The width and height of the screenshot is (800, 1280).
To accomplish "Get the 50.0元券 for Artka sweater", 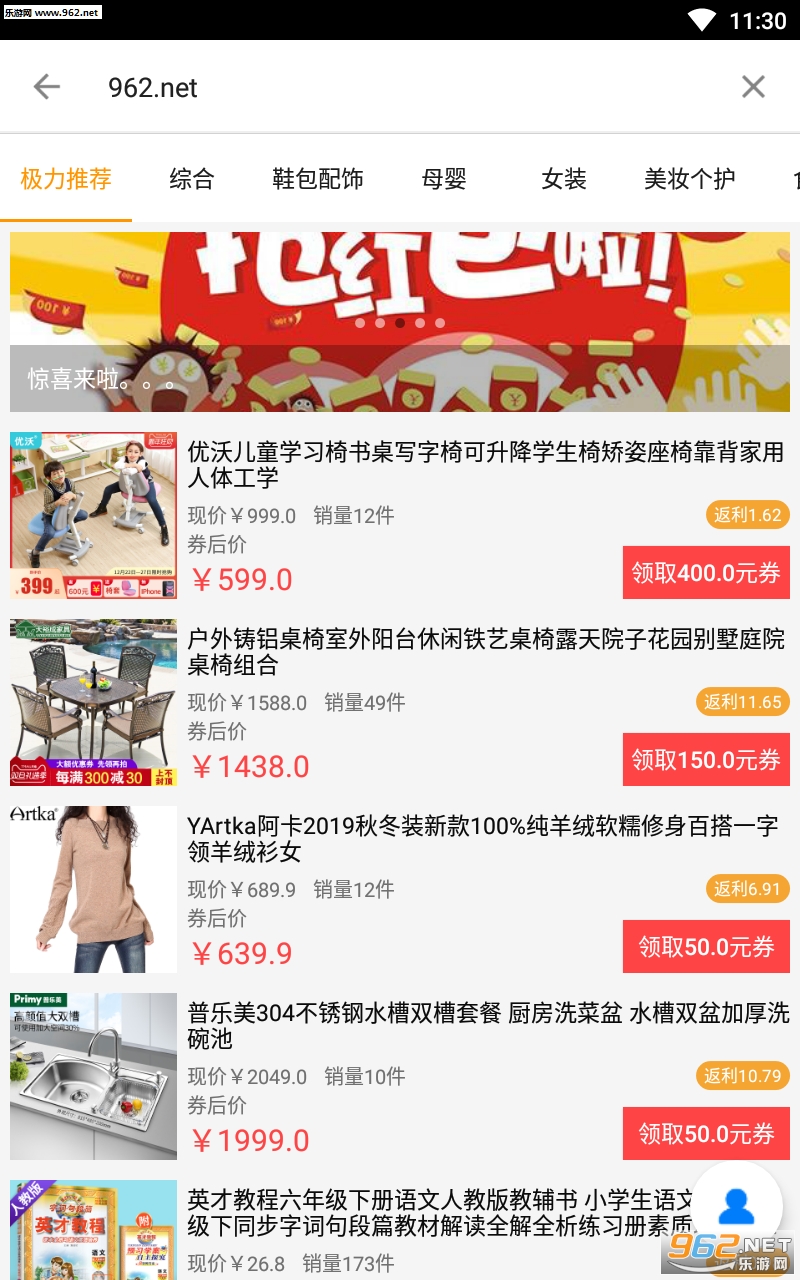I will coord(706,947).
